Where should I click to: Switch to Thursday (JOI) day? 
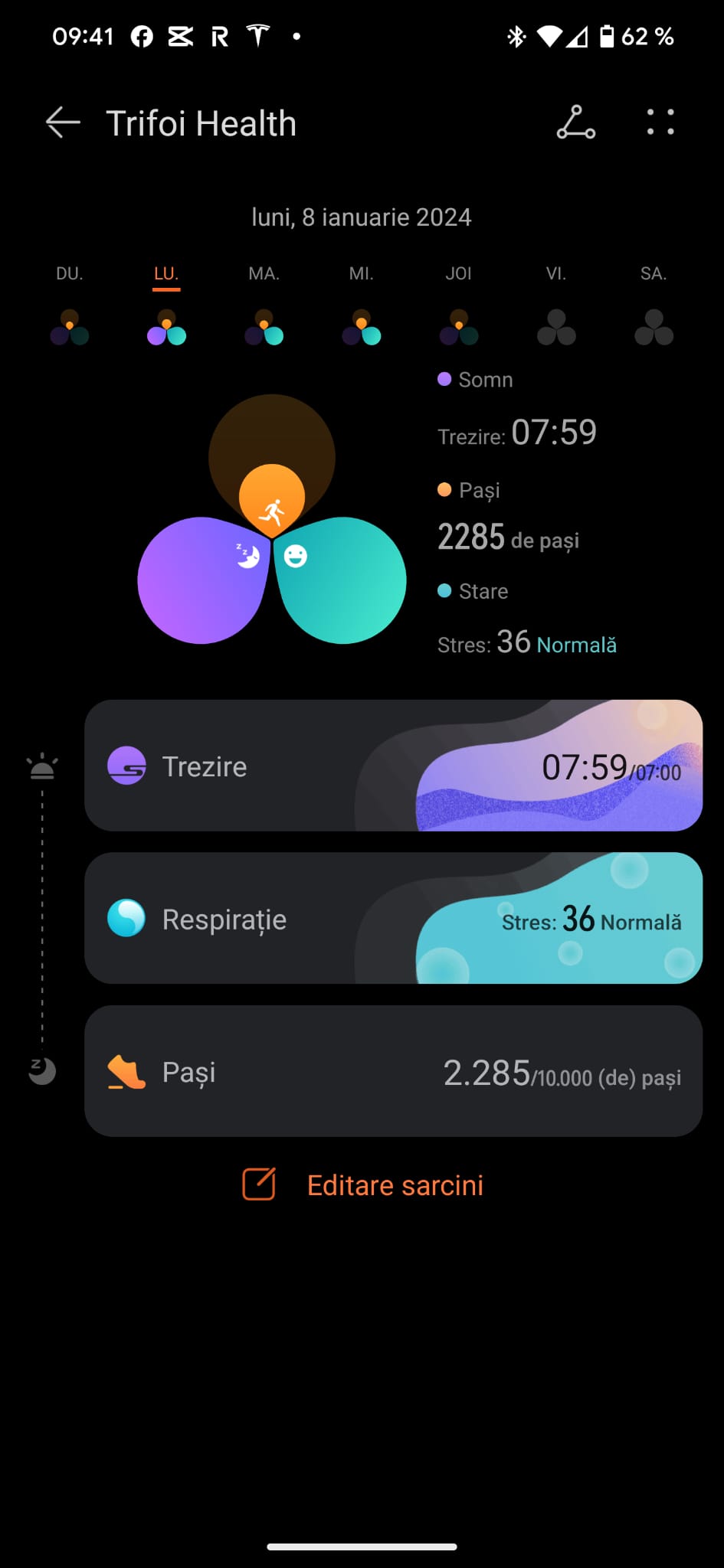click(x=458, y=308)
